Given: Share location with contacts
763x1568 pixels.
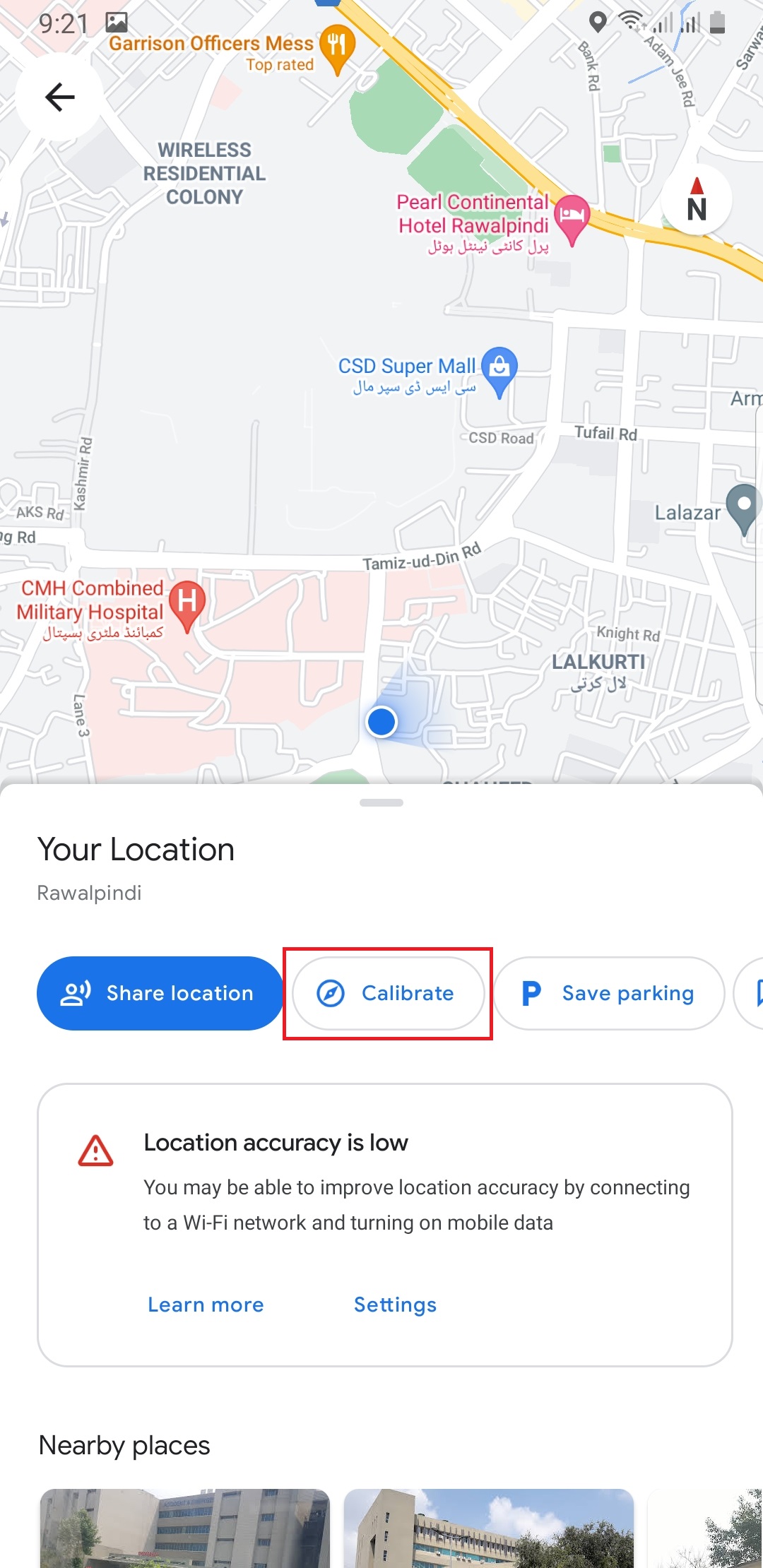Looking at the screenshot, I should [x=160, y=993].
